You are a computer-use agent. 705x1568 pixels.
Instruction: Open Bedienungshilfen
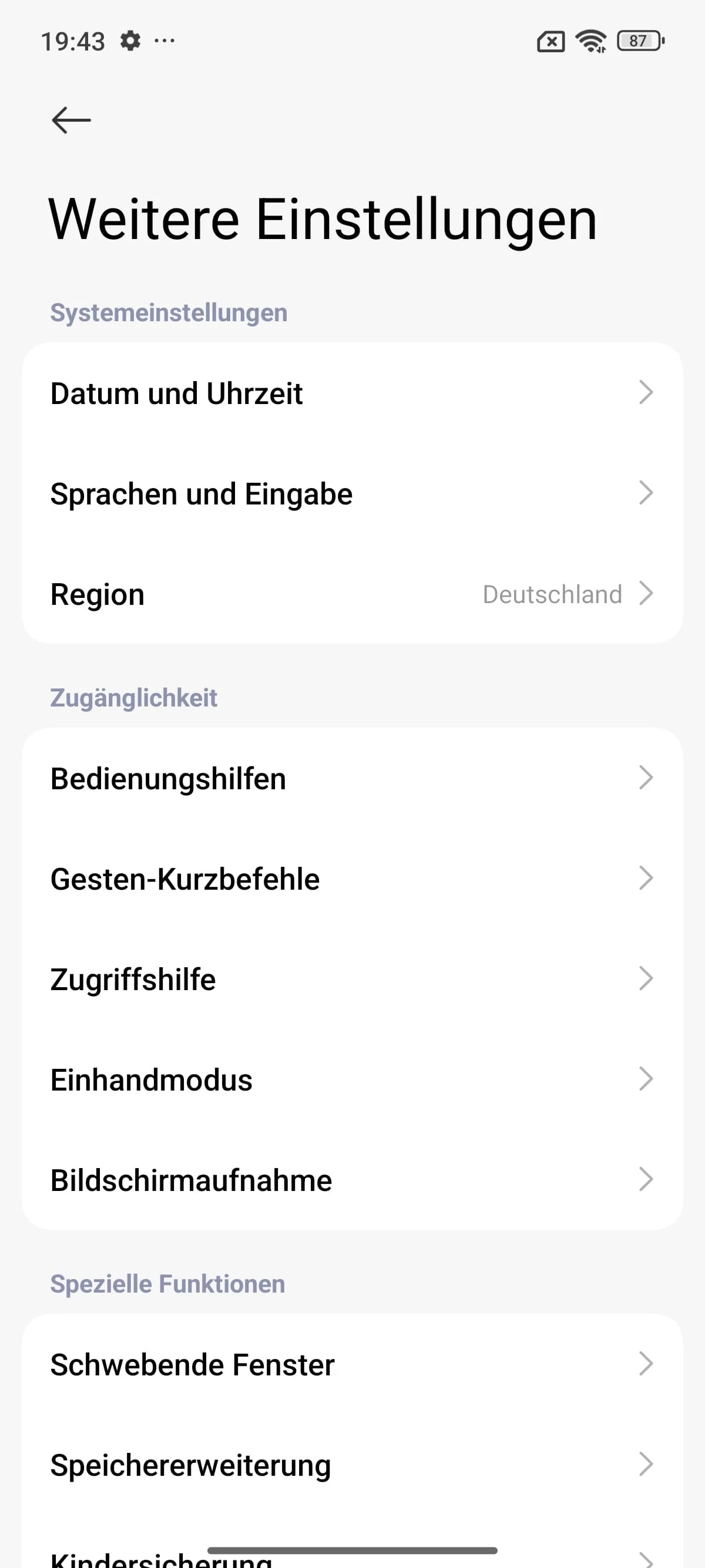(352, 779)
